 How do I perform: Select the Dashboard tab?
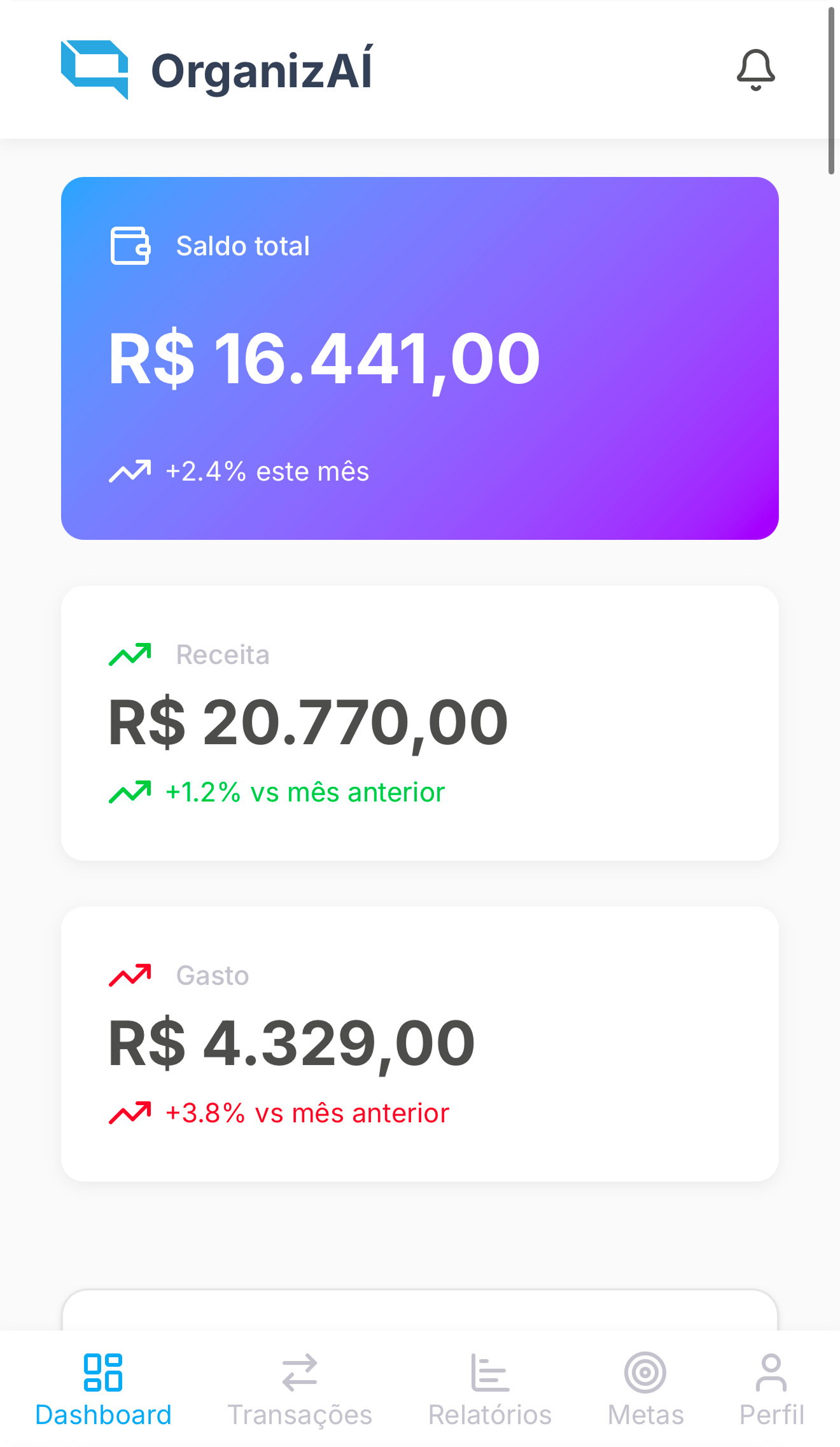click(x=103, y=1389)
